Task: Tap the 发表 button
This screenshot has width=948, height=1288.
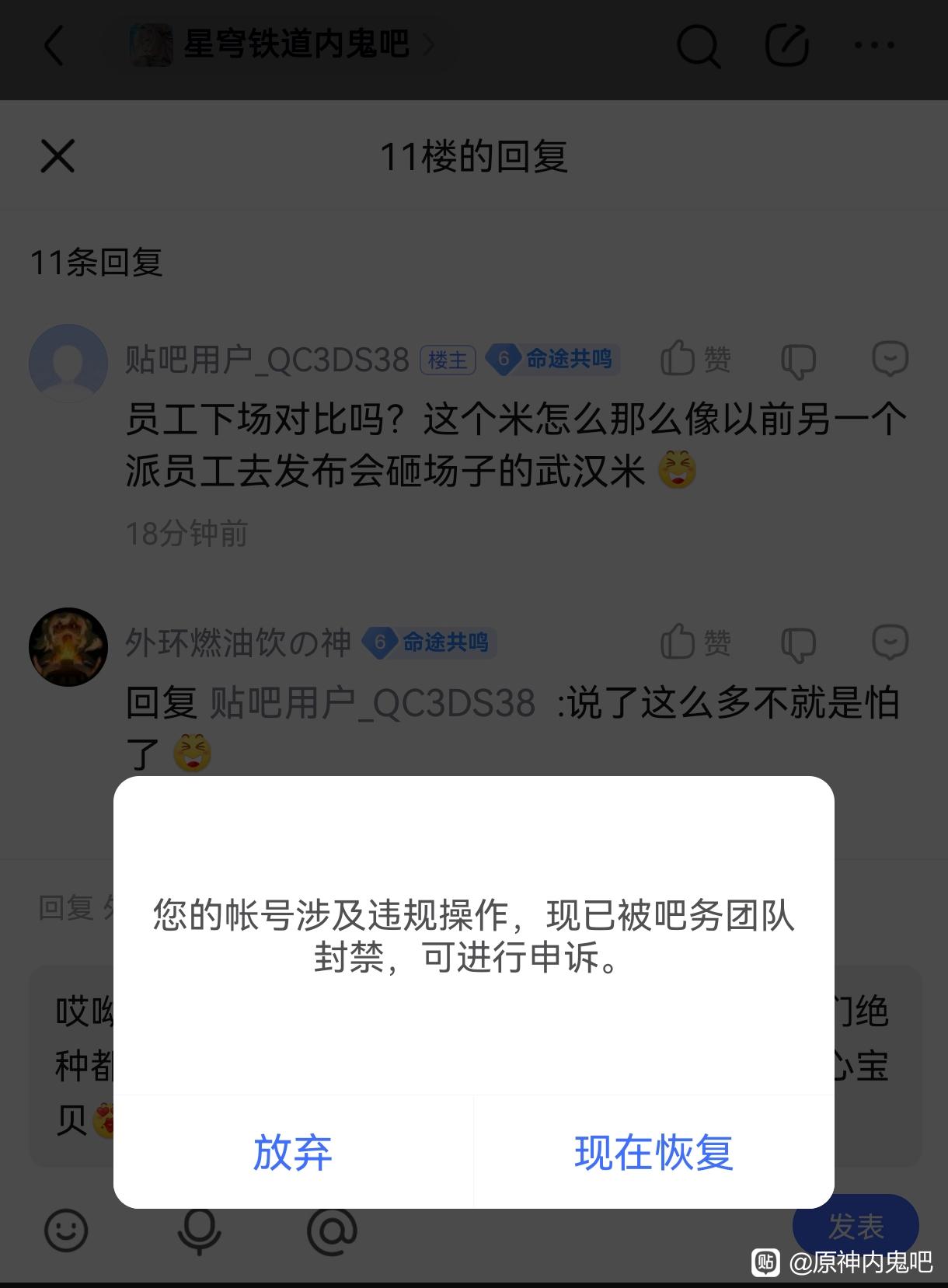Action: click(856, 1227)
